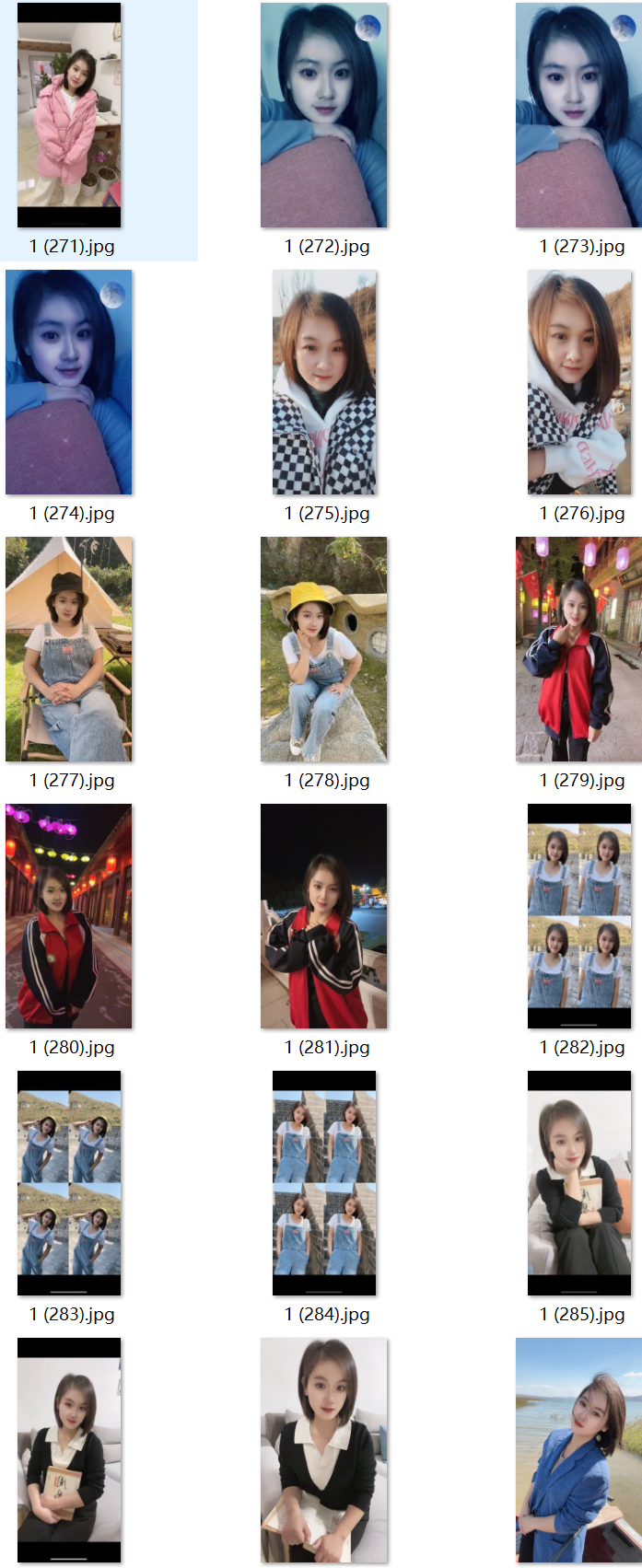The height and width of the screenshot is (1568, 642).
Task: Open the file 1 (278).jpg
Action: click(x=324, y=649)
